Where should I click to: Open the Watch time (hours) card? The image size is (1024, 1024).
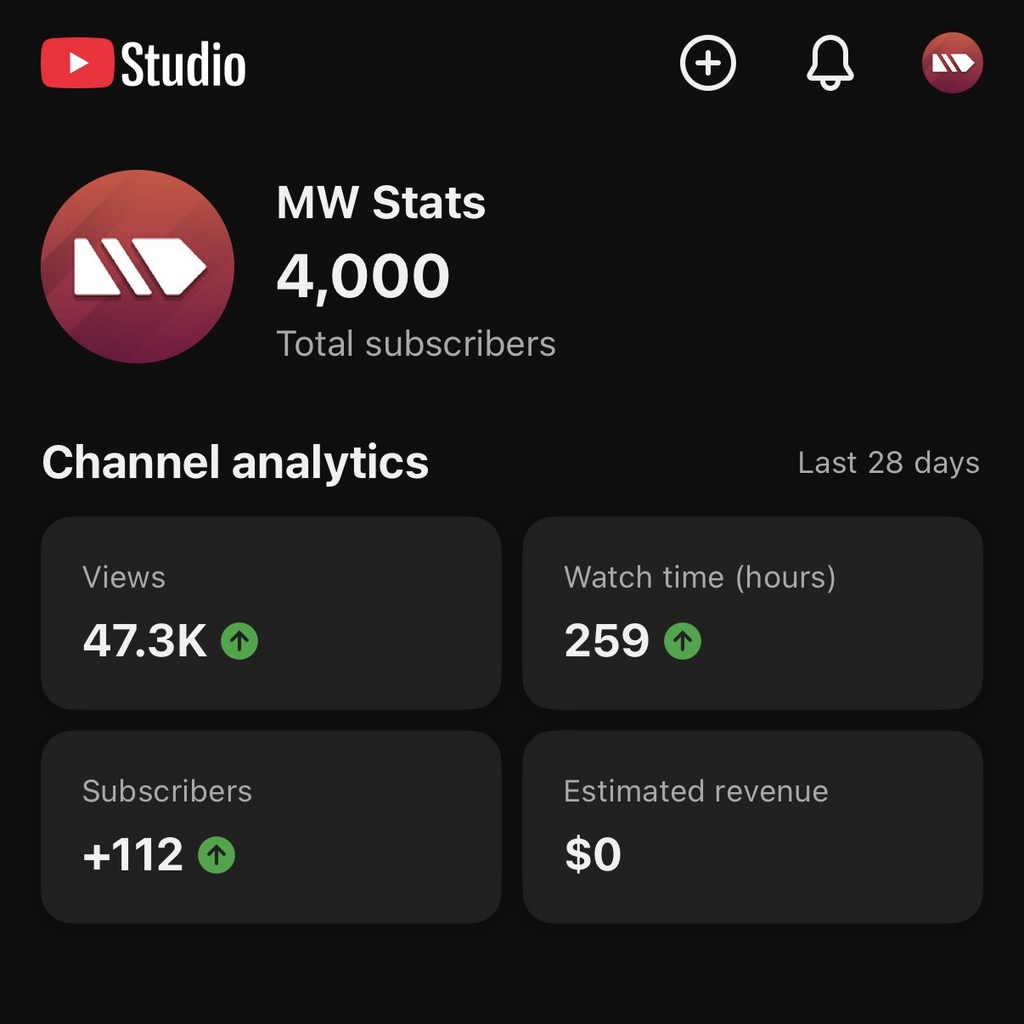(x=752, y=612)
